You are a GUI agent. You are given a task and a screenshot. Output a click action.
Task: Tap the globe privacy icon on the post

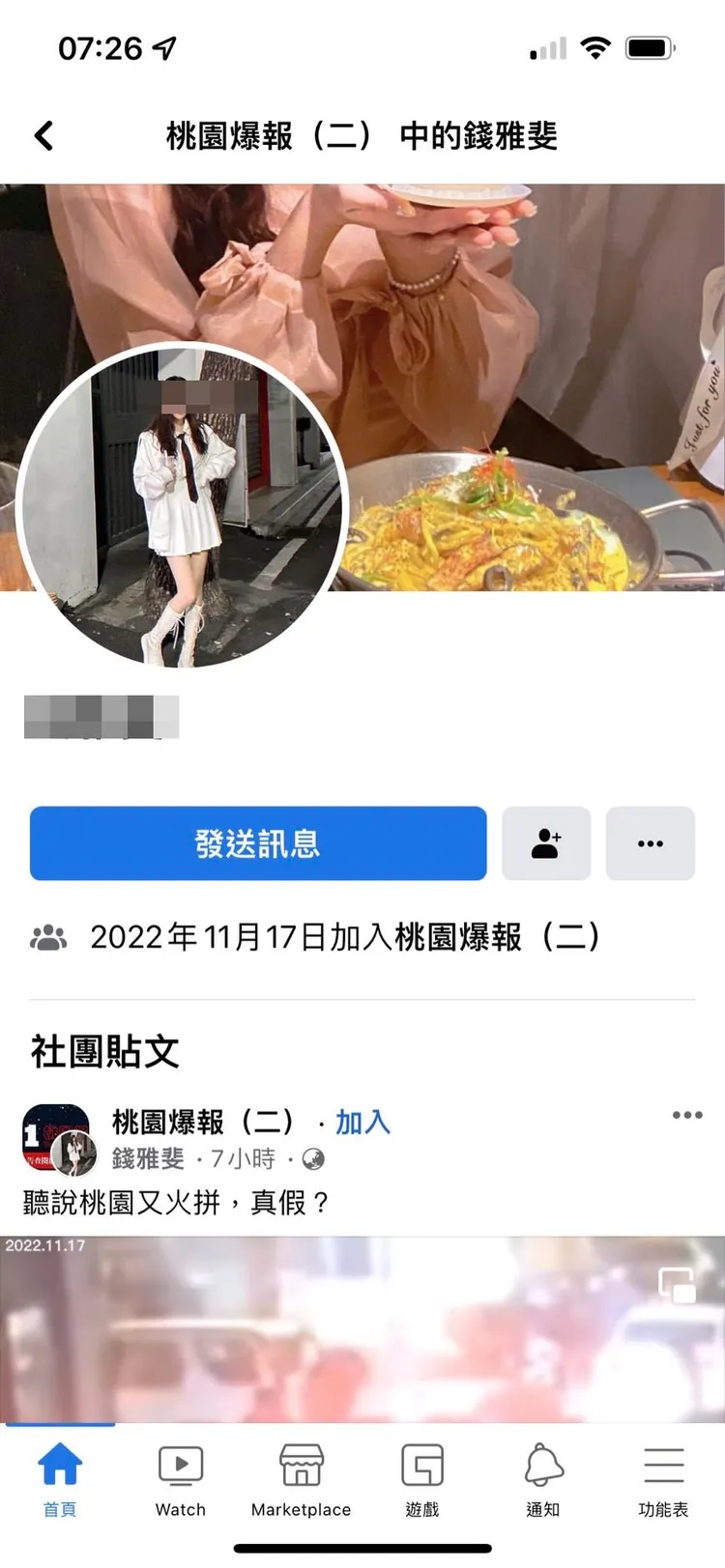(x=312, y=1157)
